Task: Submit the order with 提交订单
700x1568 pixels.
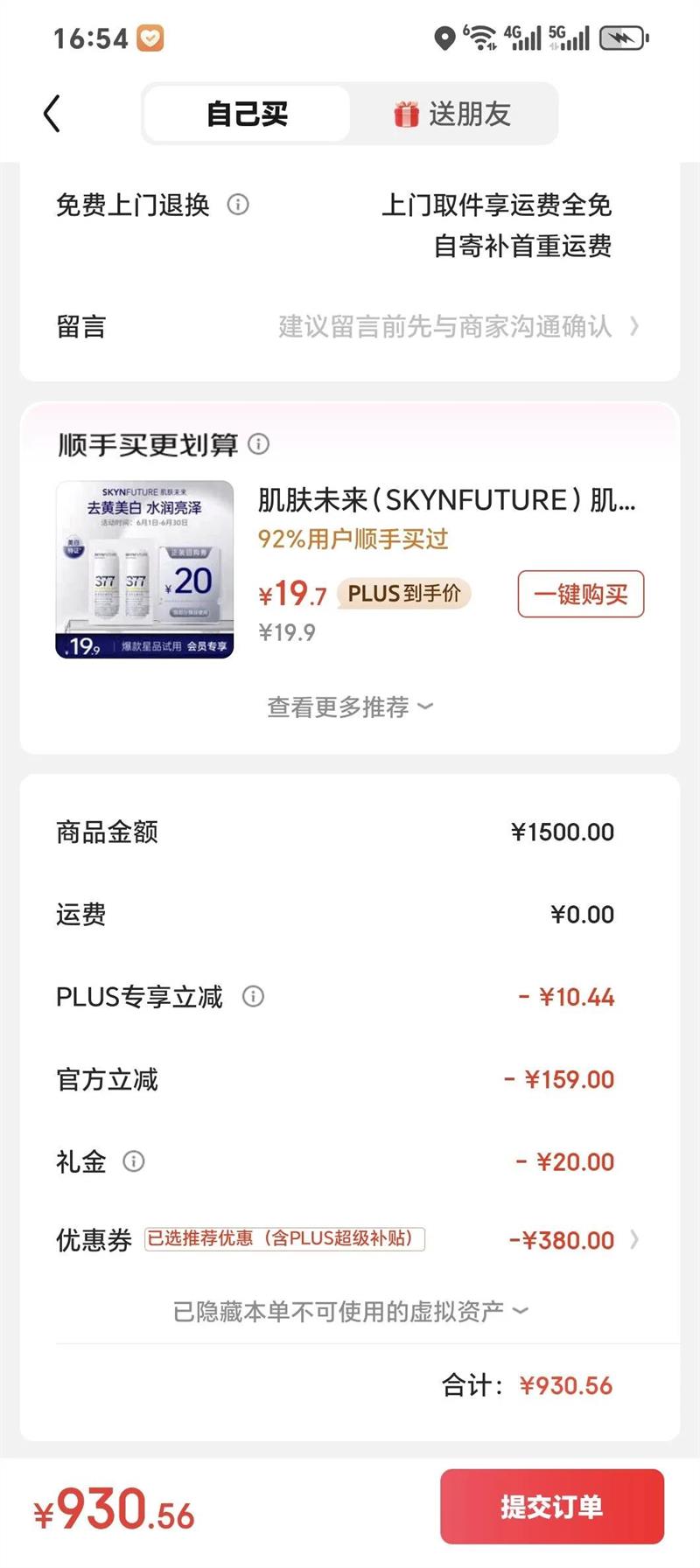Action: pyautogui.click(x=551, y=1507)
